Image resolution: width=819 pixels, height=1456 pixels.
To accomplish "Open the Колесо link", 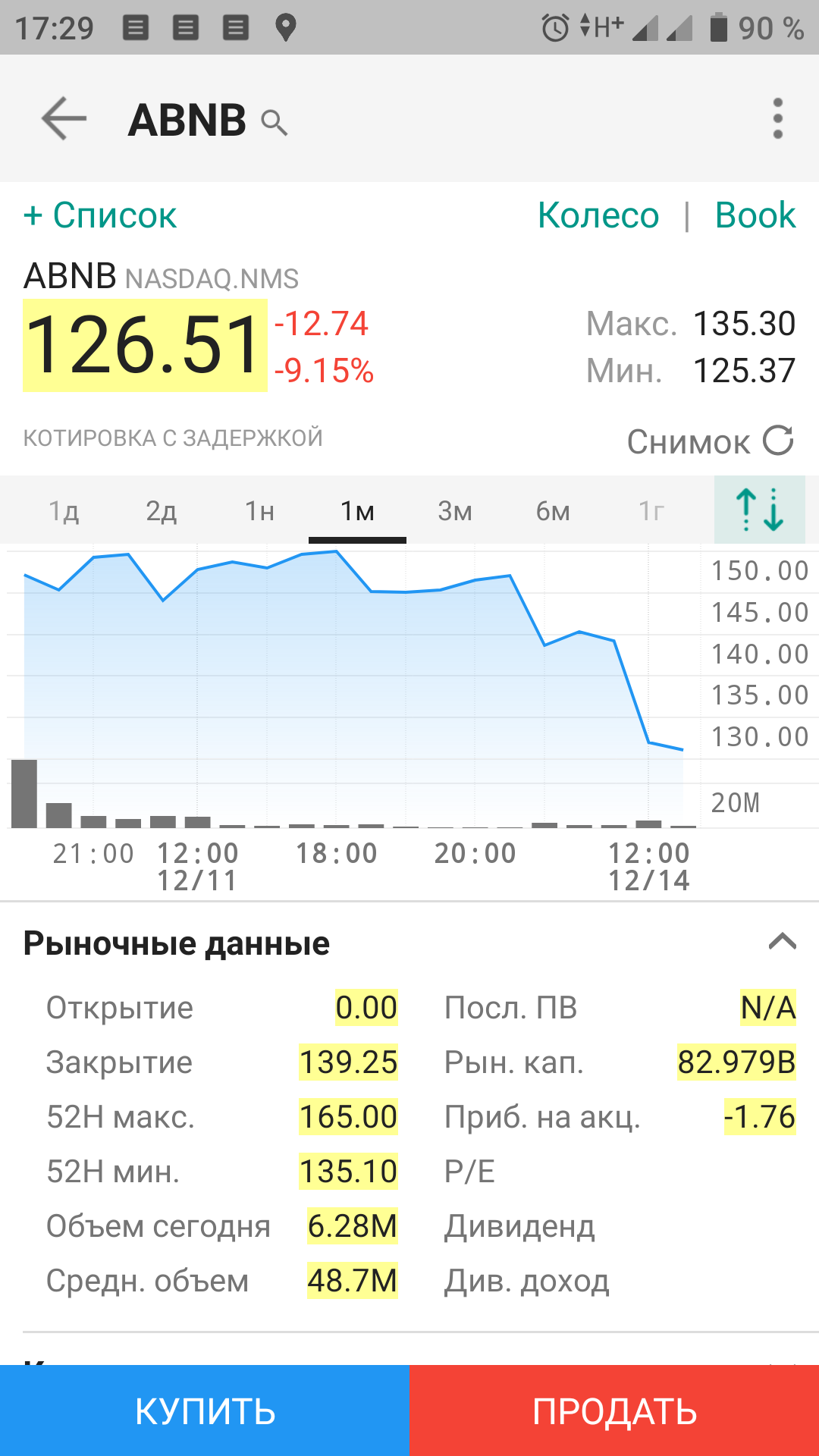I will 598,215.
